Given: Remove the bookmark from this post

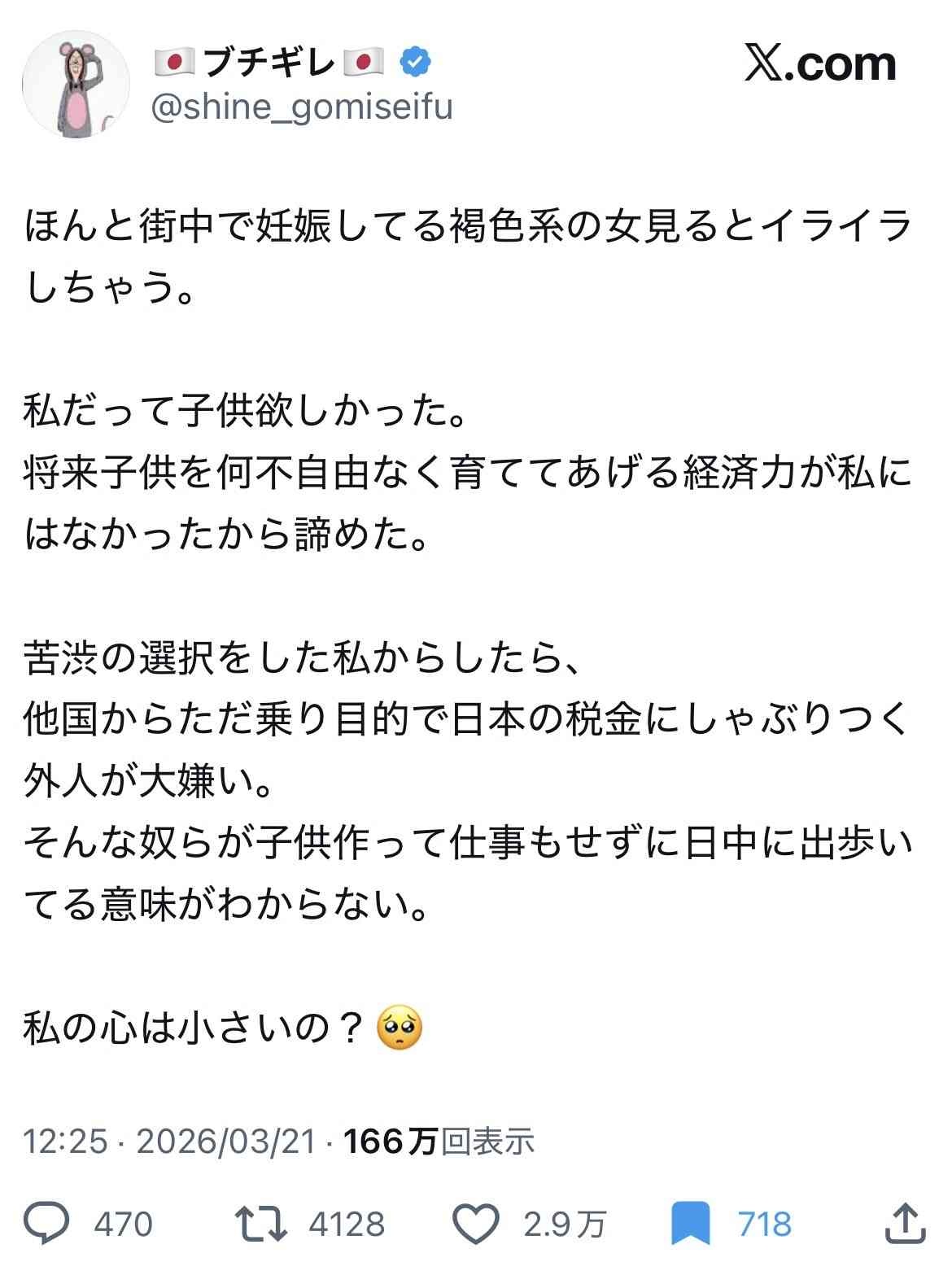Looking at the screenshot, I should (x=691, y=1223).
